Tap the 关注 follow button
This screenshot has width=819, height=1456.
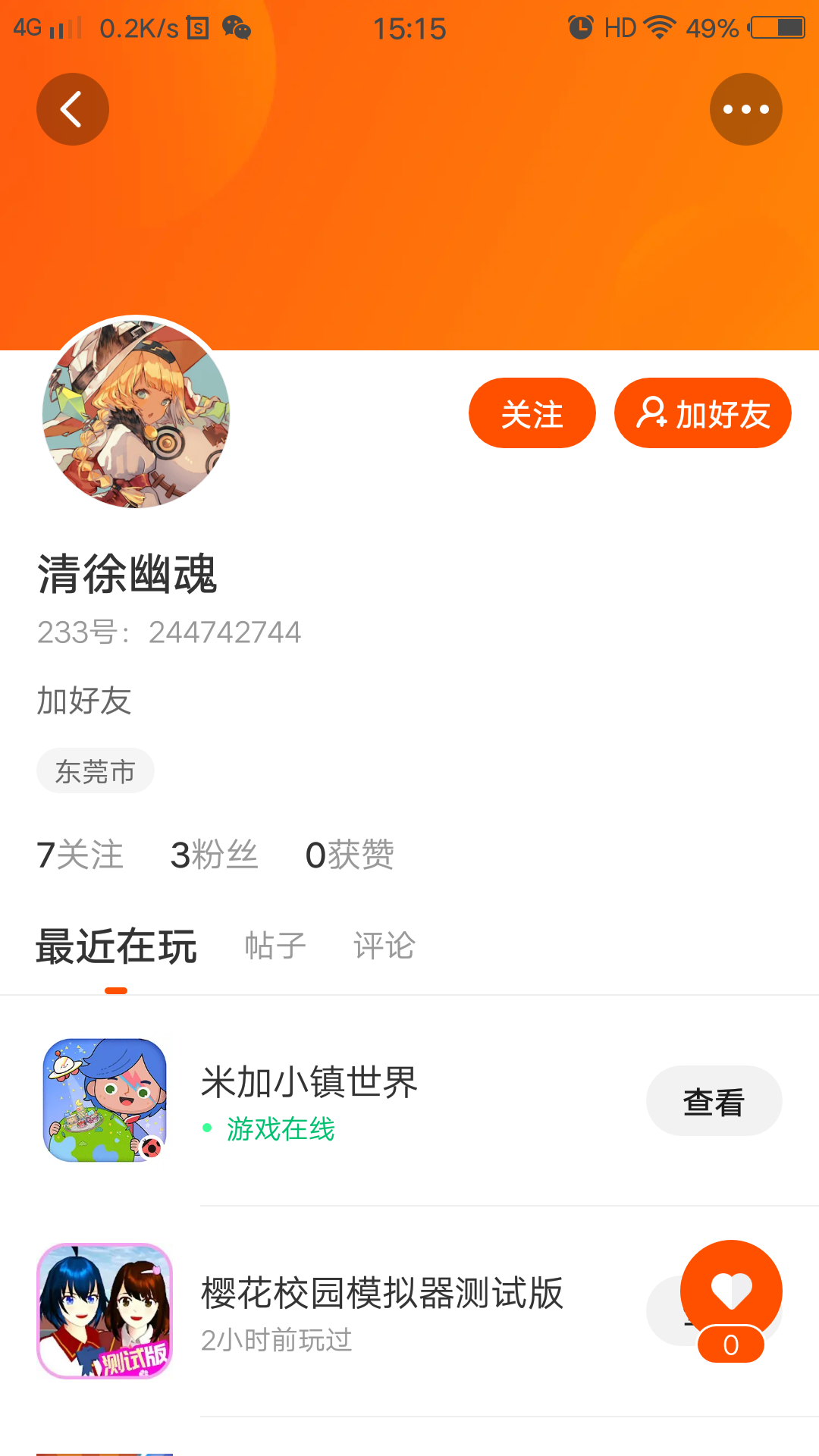click(532, 413)
